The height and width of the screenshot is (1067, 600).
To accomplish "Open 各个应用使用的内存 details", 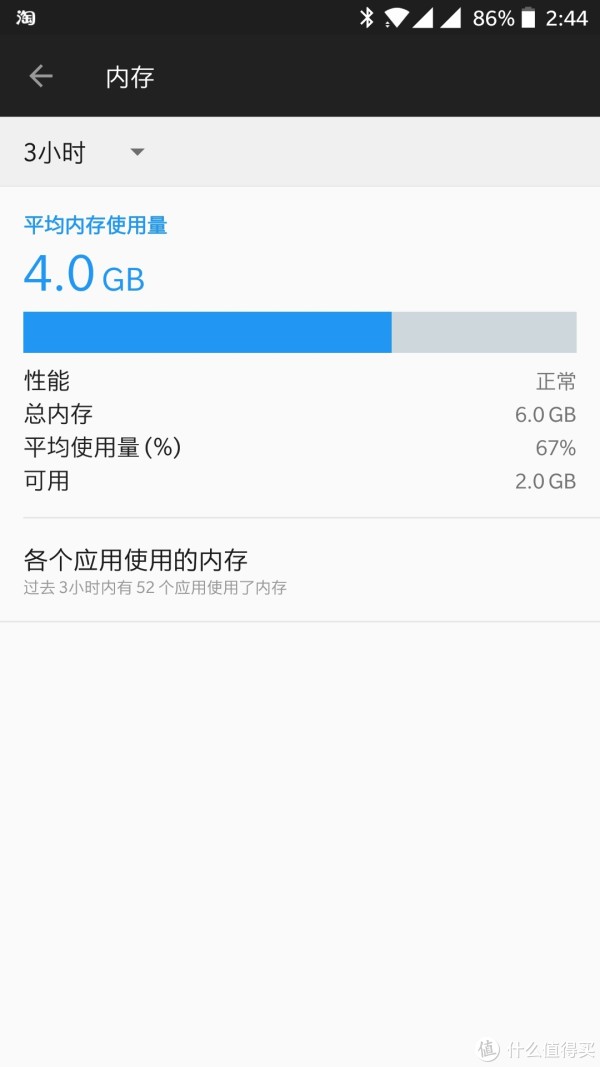I will point(300,570).
